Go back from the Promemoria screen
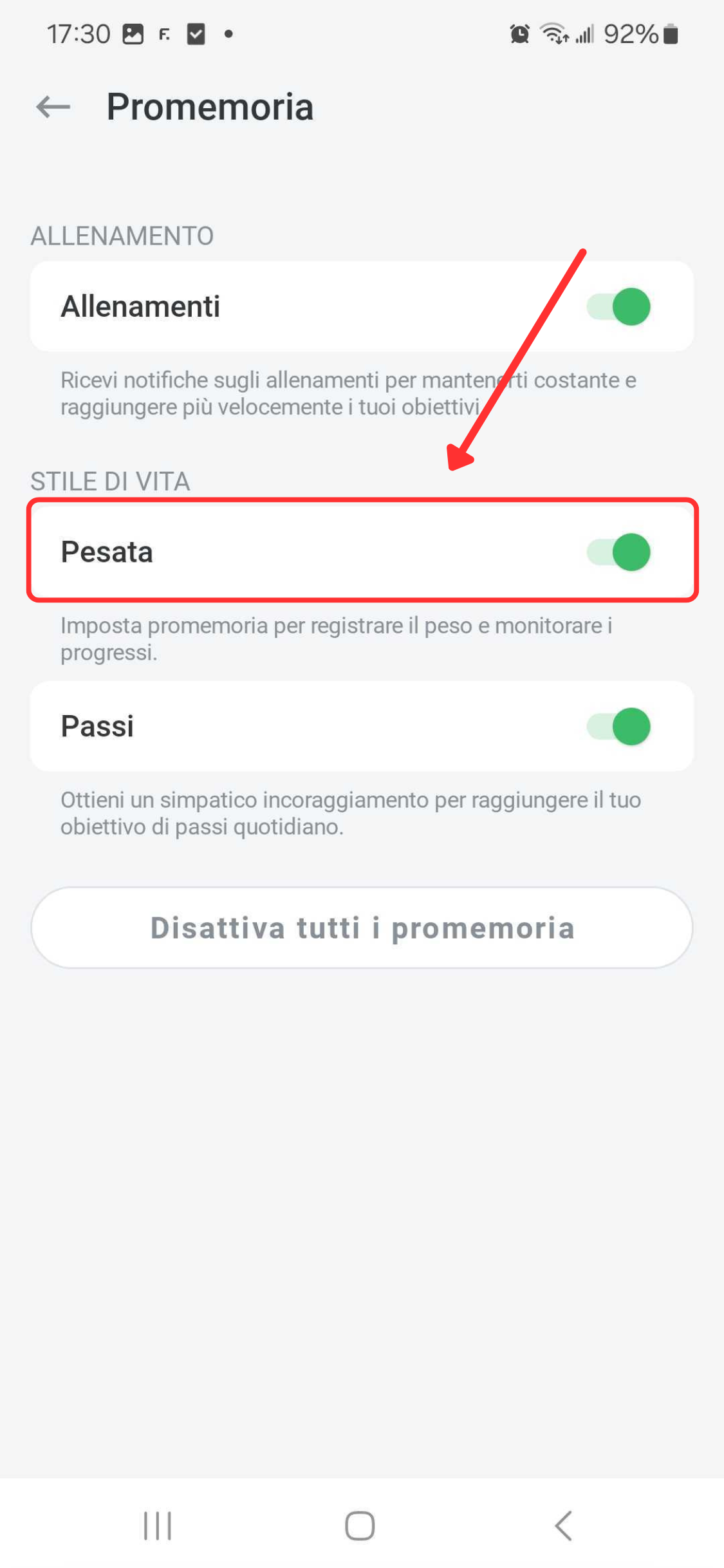The width and height of the screenshot is (724, 1568). 53,107
